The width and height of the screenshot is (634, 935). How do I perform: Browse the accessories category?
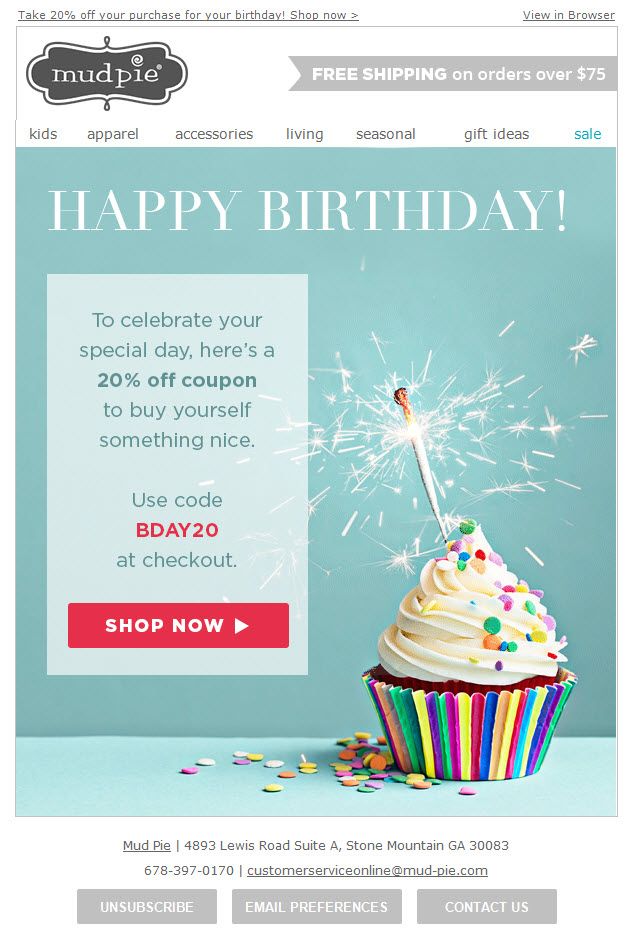214,134
